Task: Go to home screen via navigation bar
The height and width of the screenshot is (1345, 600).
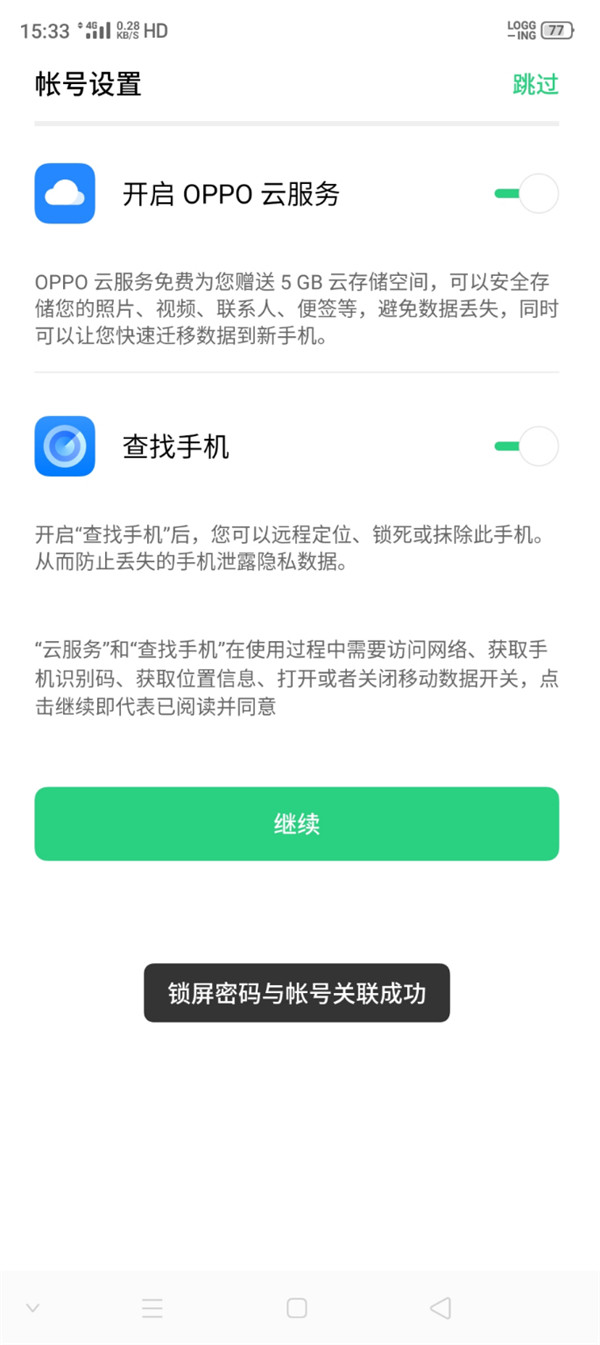Action: pyautogui.click(x=296, y=1307)
